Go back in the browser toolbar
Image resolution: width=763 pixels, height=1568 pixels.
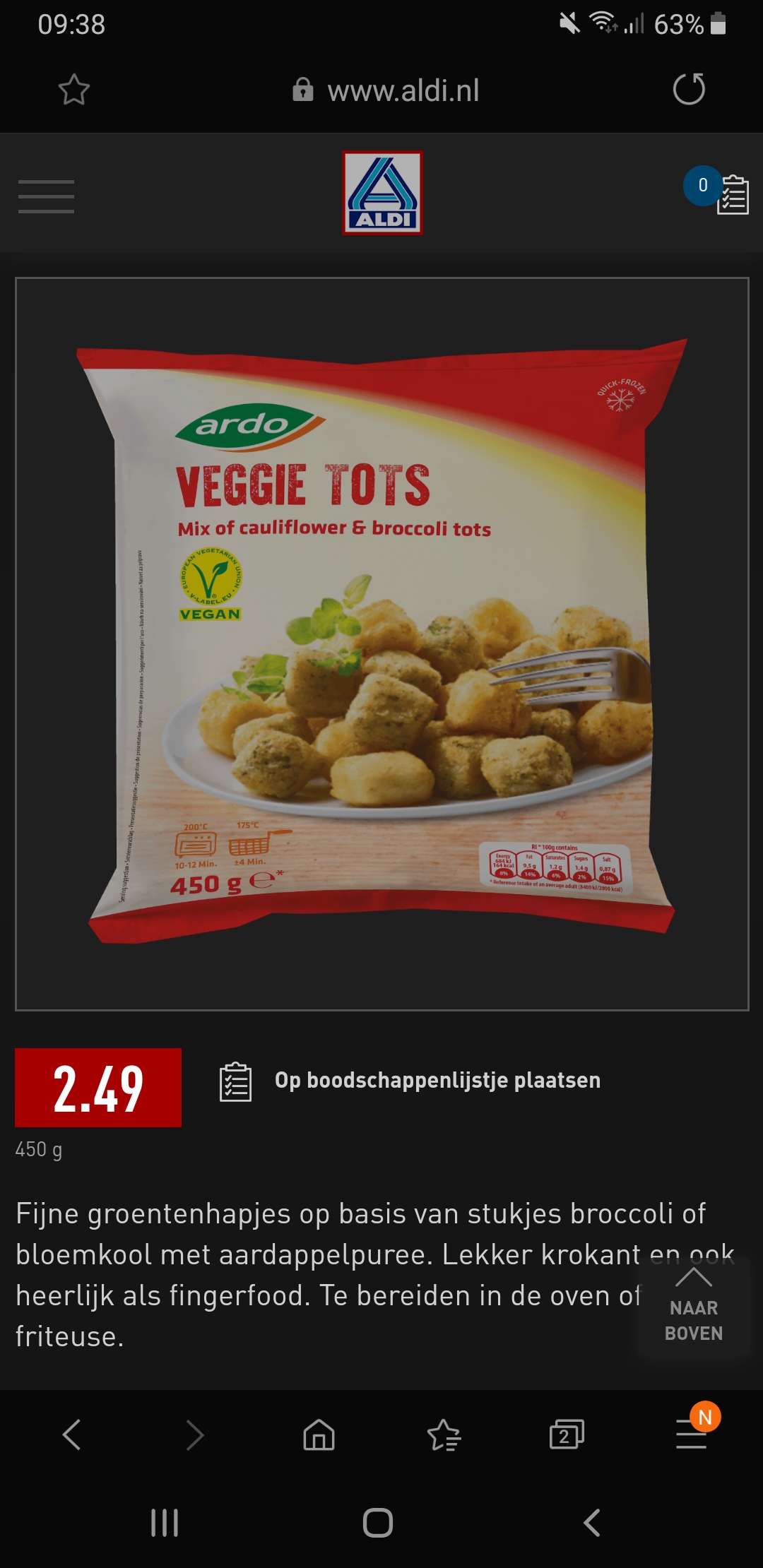[71, 1435]
